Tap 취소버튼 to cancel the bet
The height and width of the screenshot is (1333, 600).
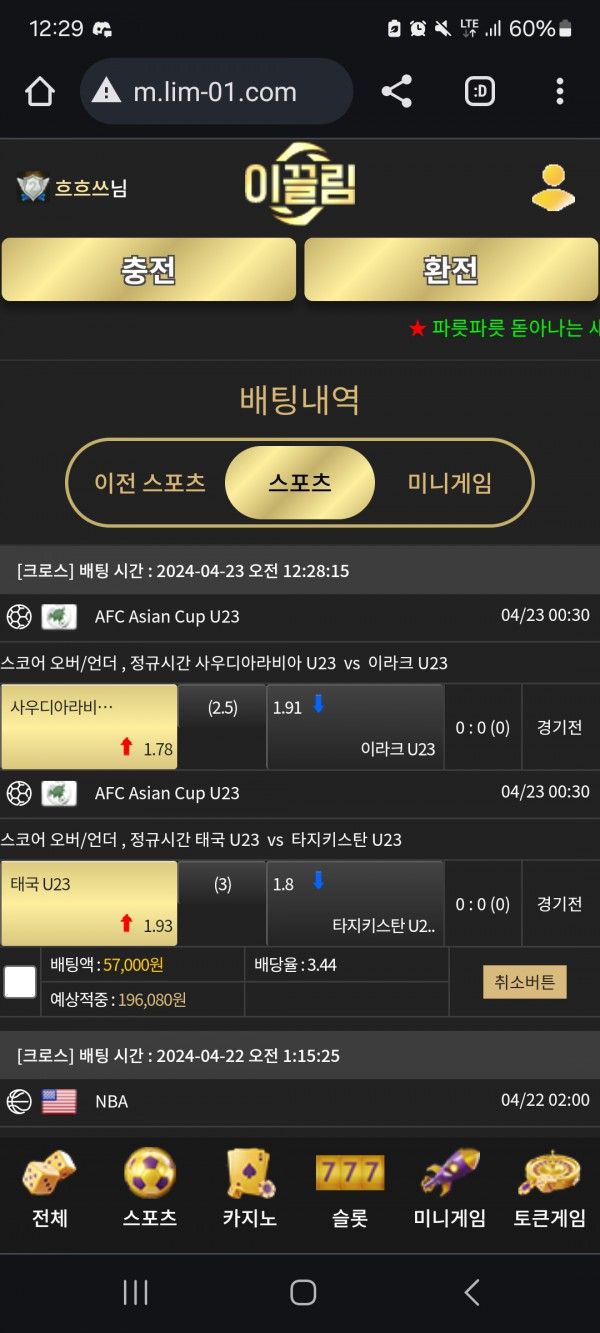[x=524, y=982]
